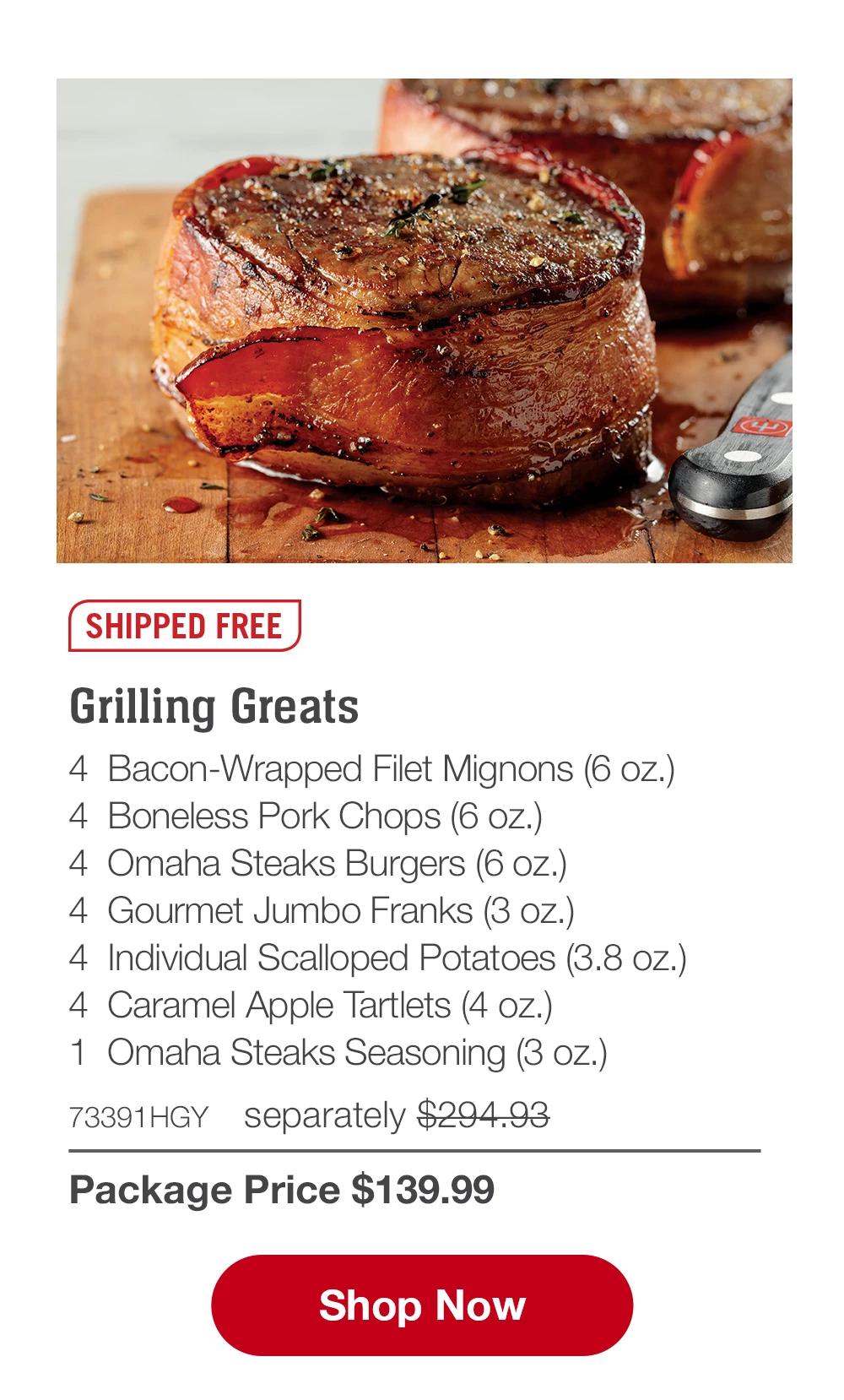
Task: Click the divider line above Package Price
Action: [422, 1148]
